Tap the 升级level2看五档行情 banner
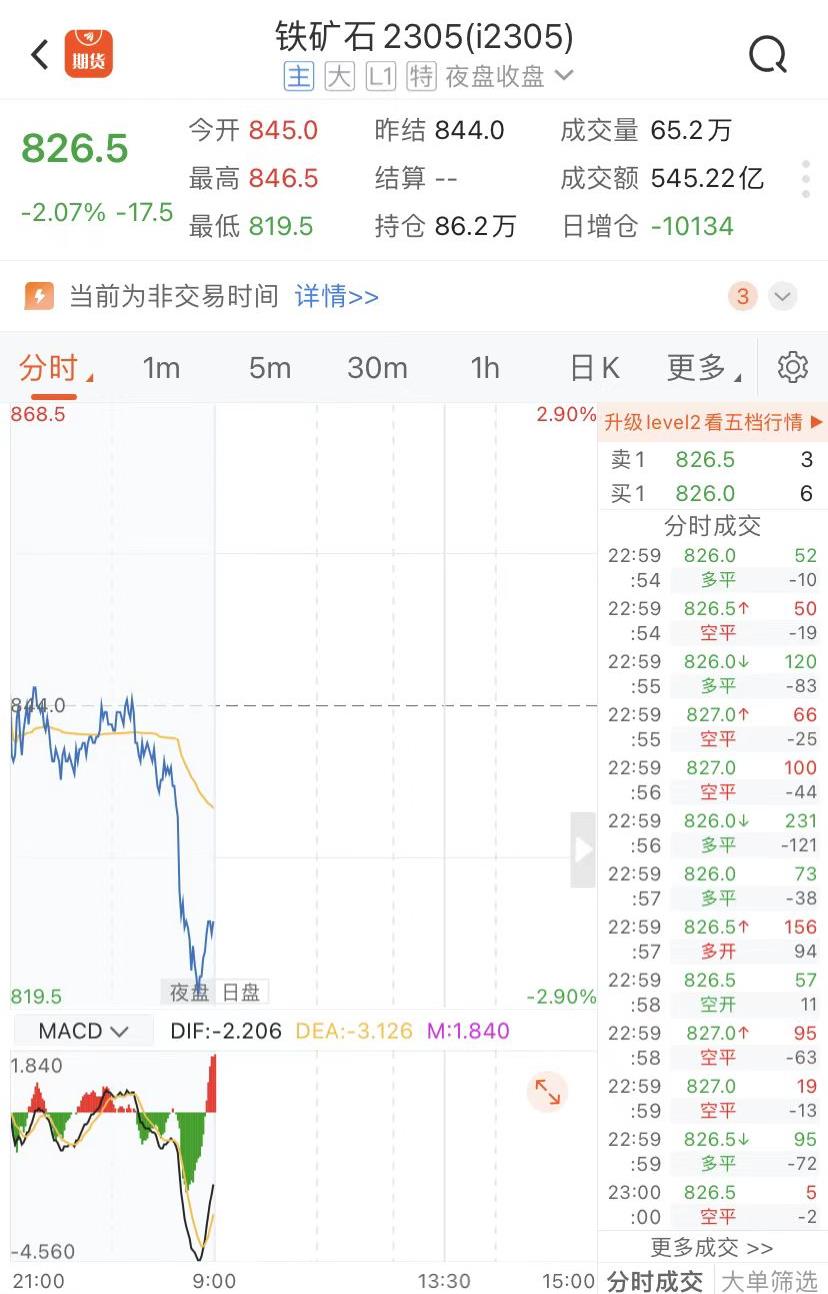Image resolution: width=828 pixels, height=1294 pixels. 713,422
